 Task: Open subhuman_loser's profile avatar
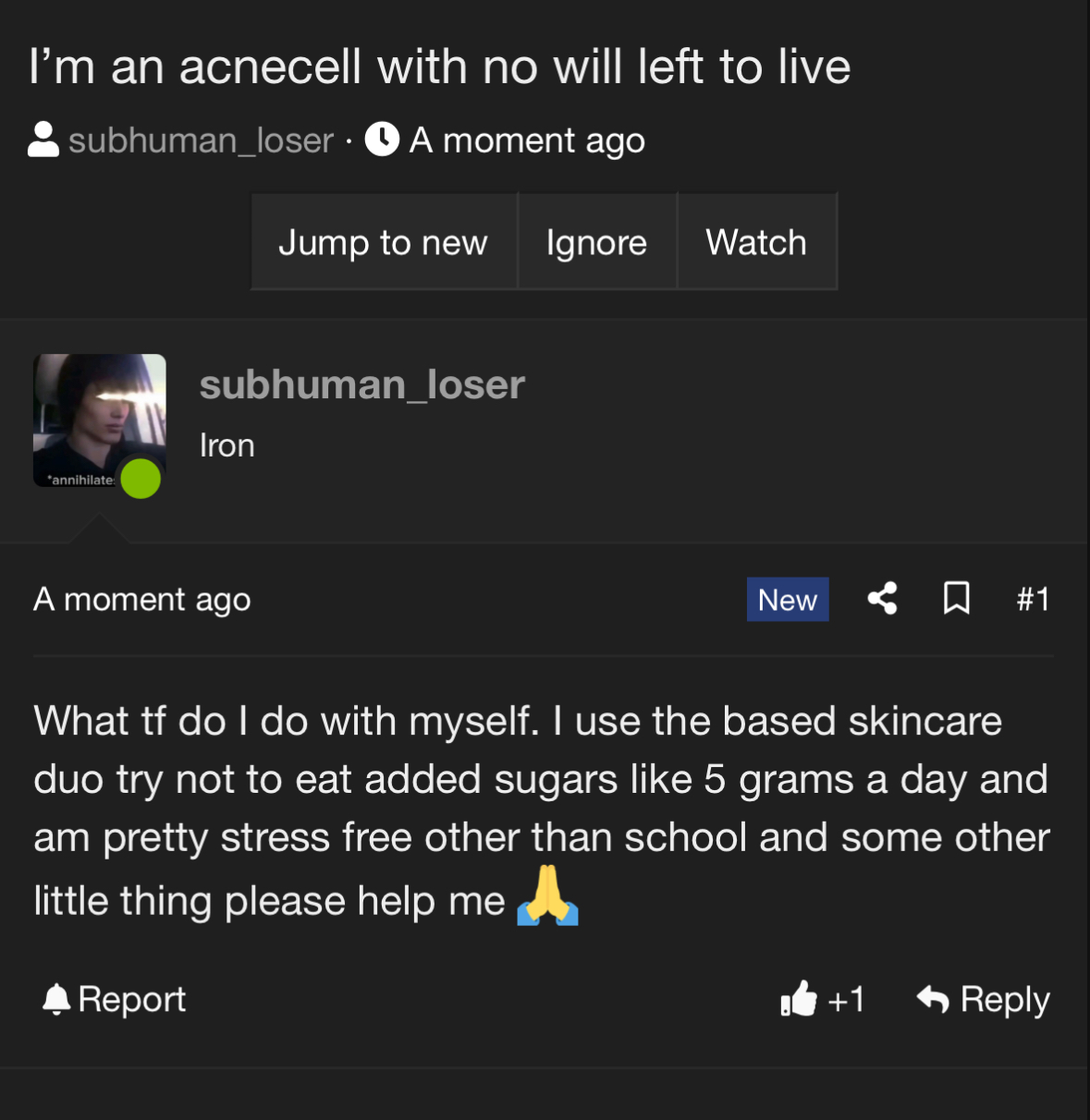(99, 420)
